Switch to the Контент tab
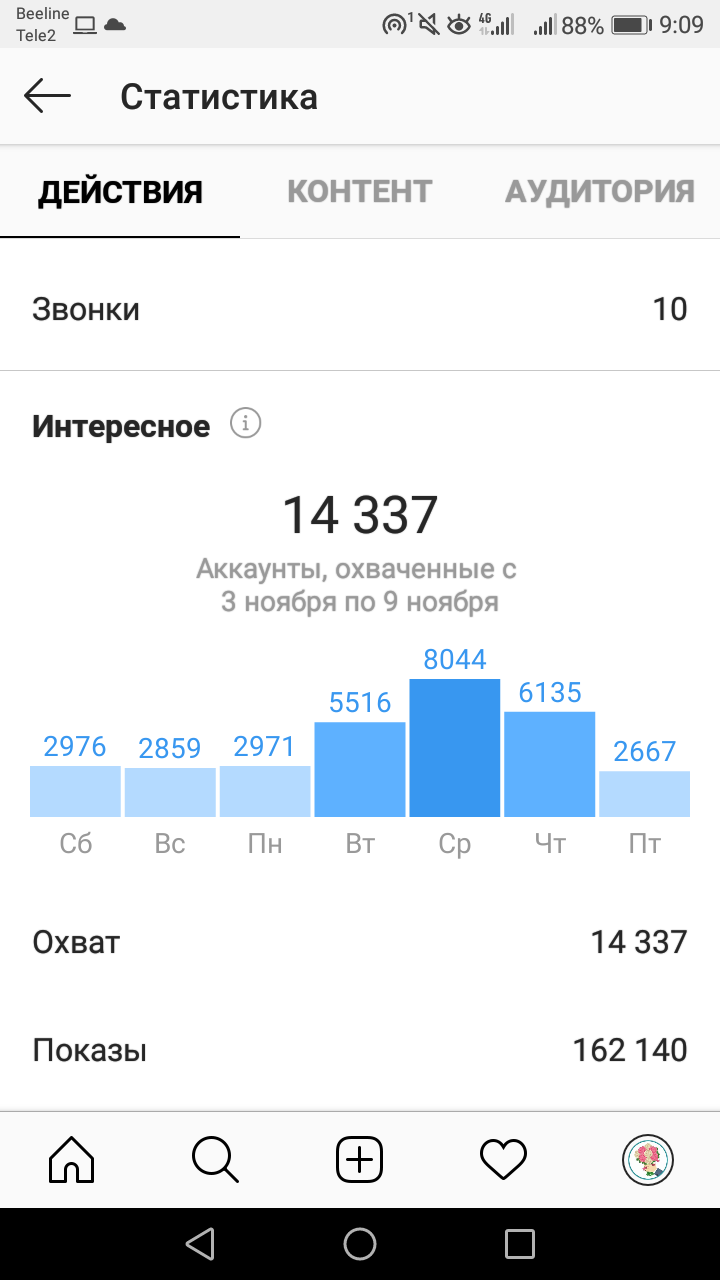The width and height of the screenshot is (720, 1280). 359,191
